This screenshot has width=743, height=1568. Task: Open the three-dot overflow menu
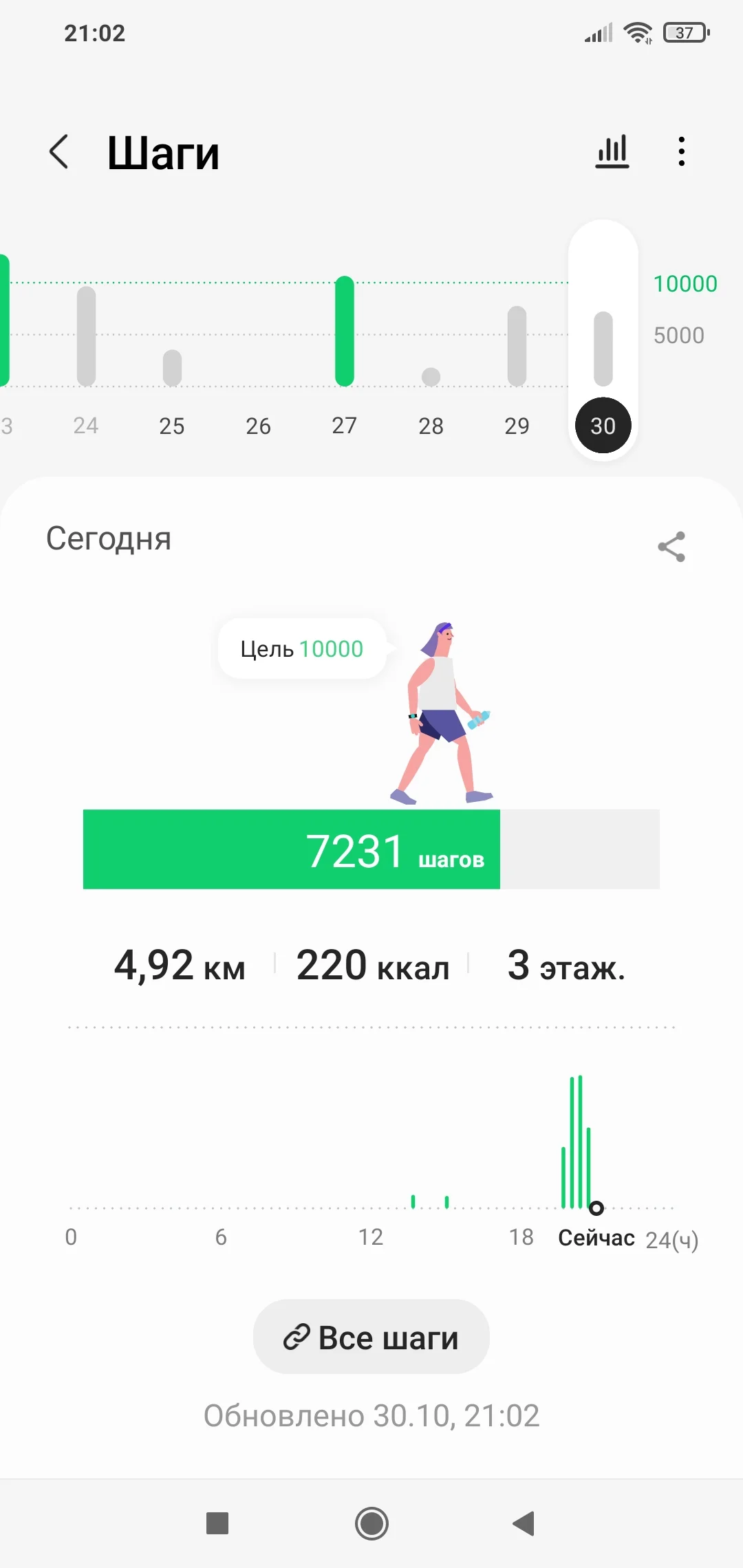[681, 151]
